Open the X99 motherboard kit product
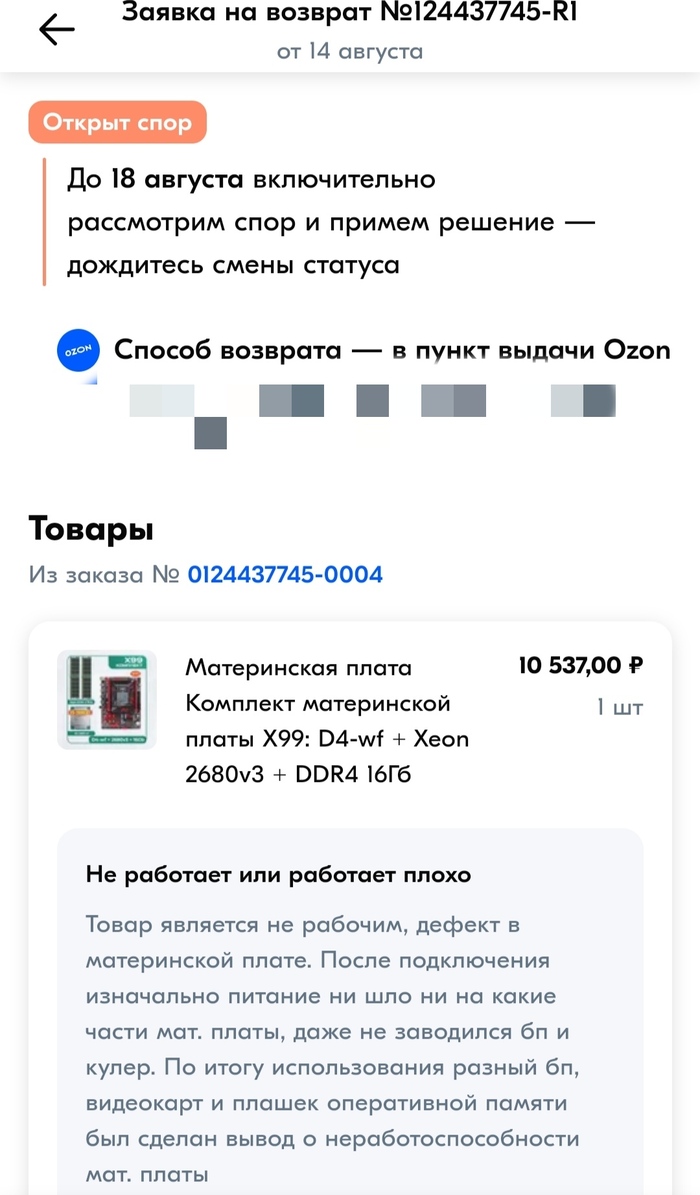The image size is (700, 1195). click(326, 720)
